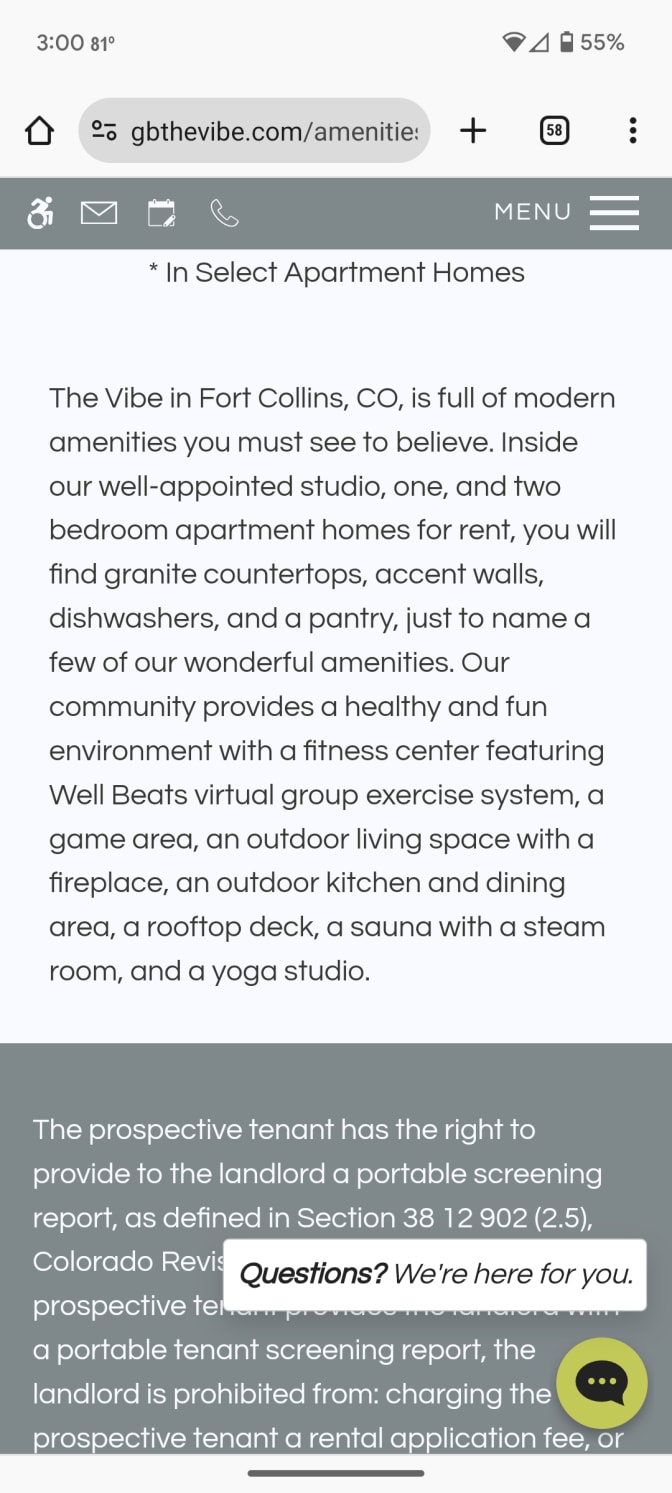Tap the email envelope icon
This screenshot has width=672, height=1493.
(x=99, y=213)
